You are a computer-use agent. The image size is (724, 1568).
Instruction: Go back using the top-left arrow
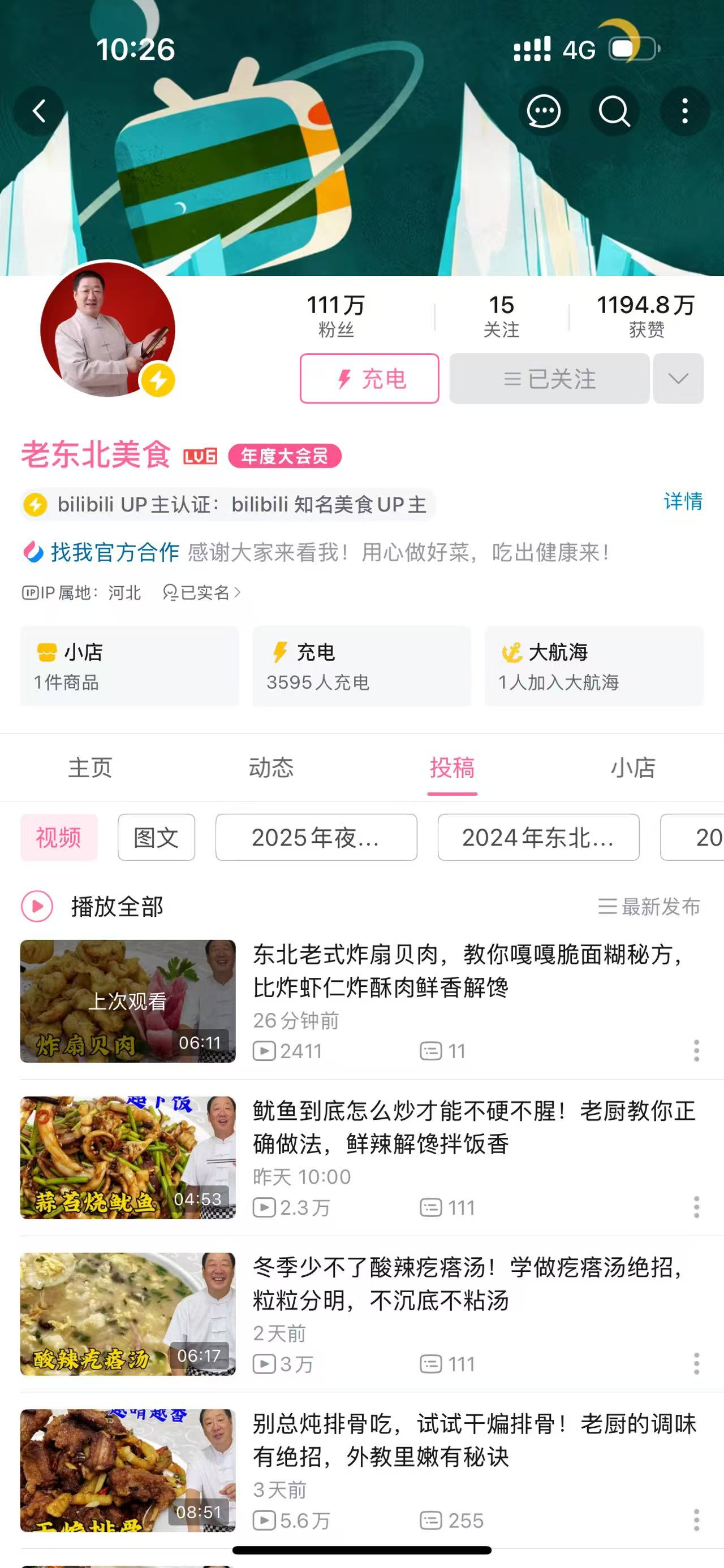pos(39,111)
